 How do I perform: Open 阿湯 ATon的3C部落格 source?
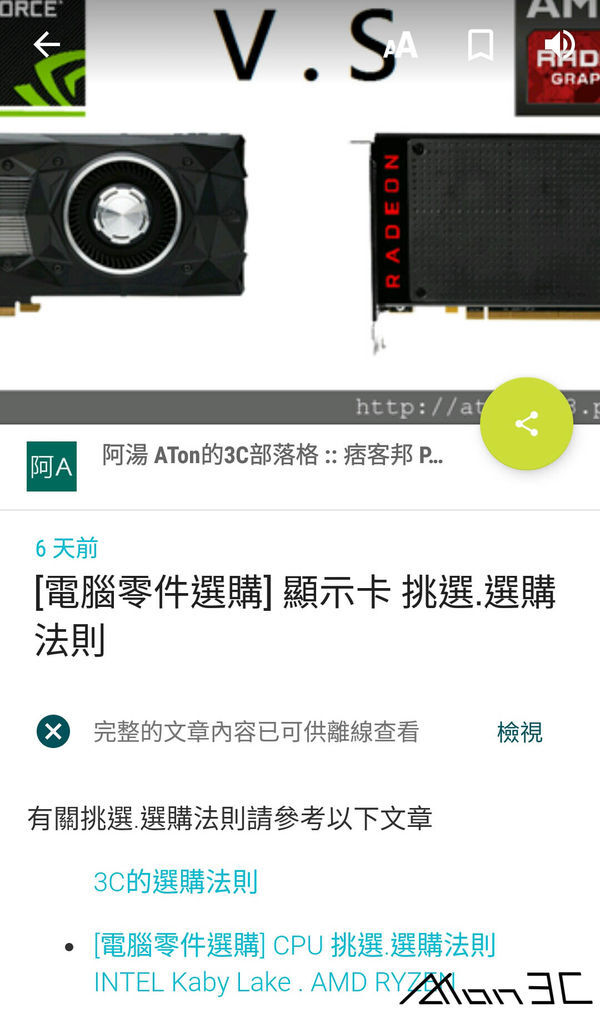[272, 455]
